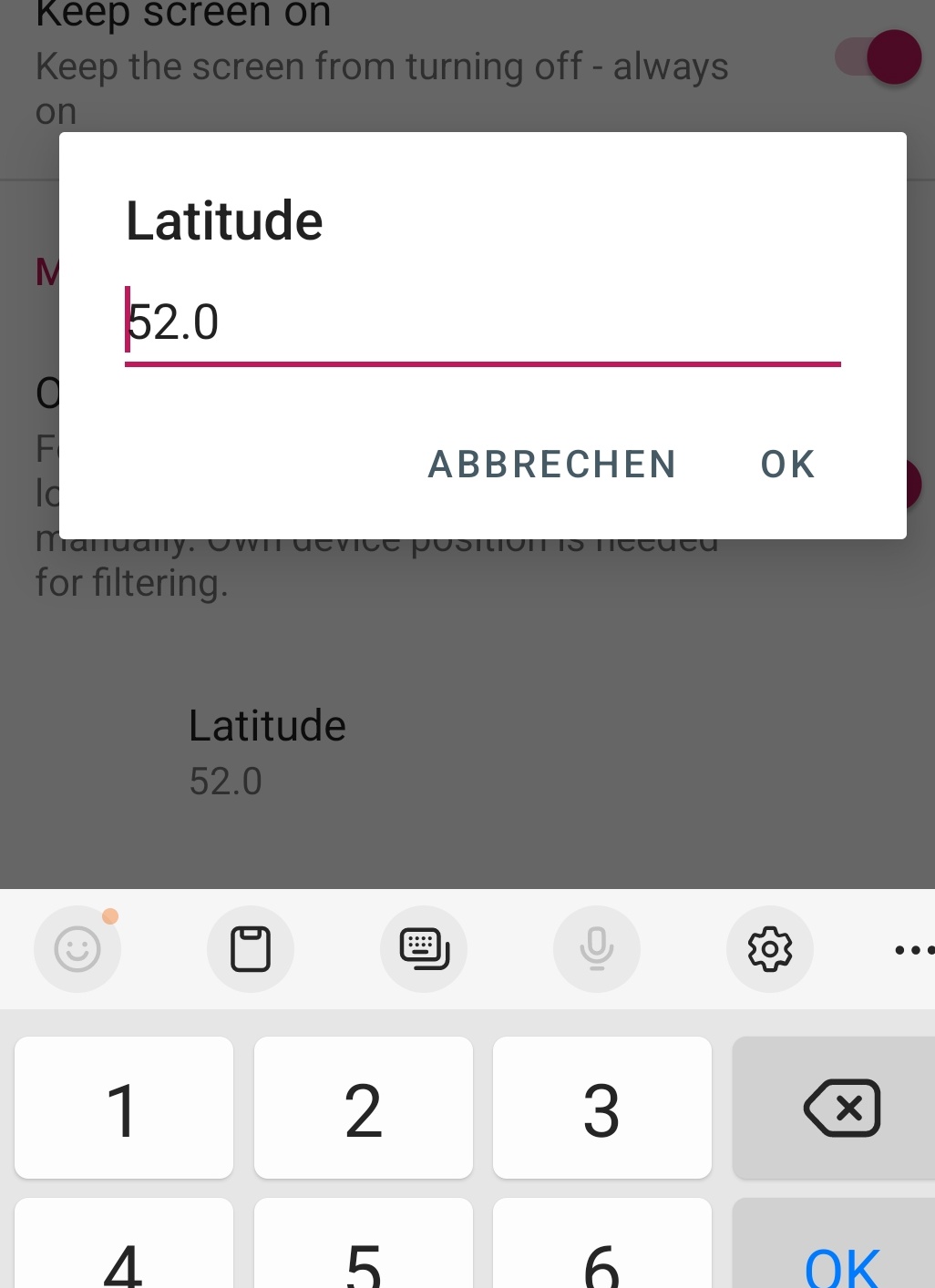The width and height of the screenshot is (935, 1288).
Task: Open the emoji picker on the keyboard
Action: [77, 948]
